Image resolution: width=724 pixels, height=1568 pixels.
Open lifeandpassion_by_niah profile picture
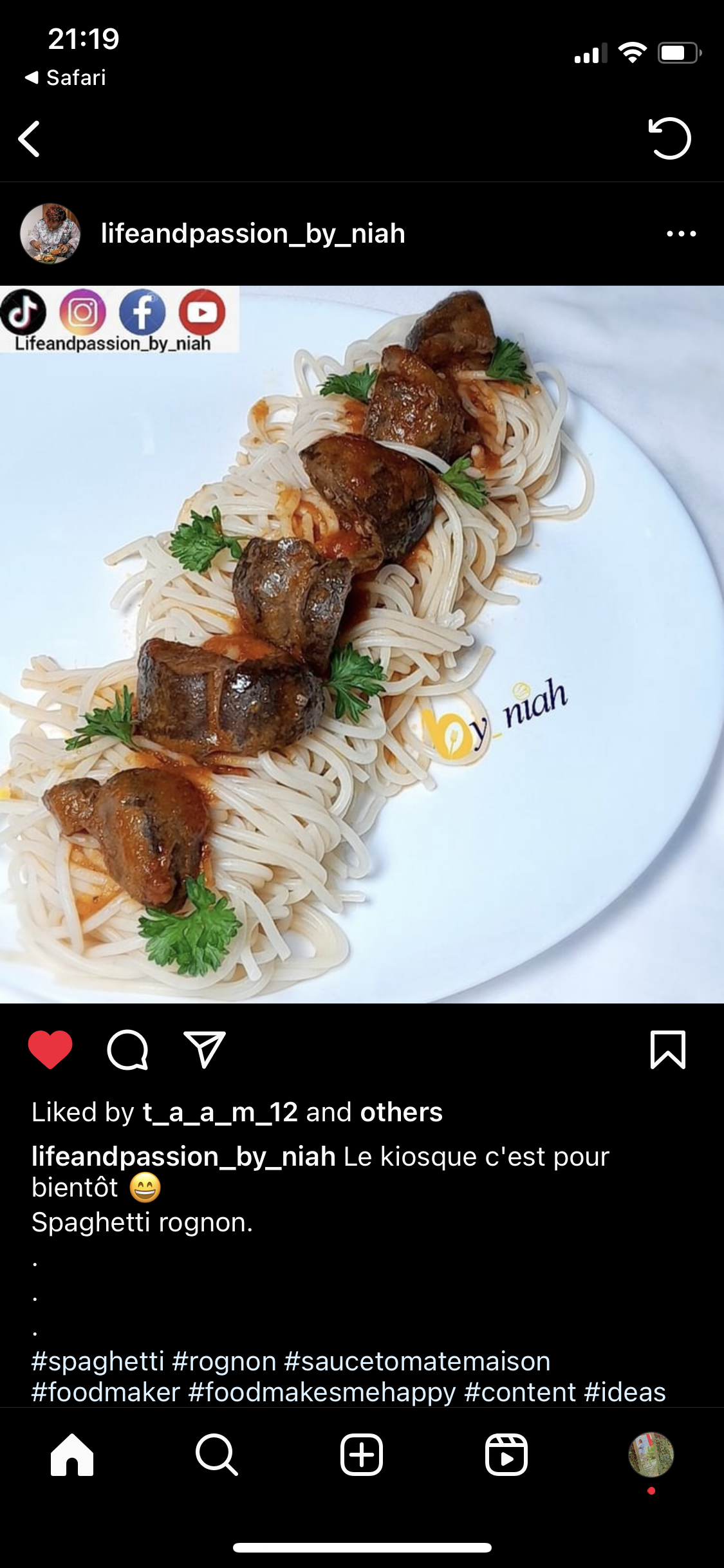click(x=50, y=234)
